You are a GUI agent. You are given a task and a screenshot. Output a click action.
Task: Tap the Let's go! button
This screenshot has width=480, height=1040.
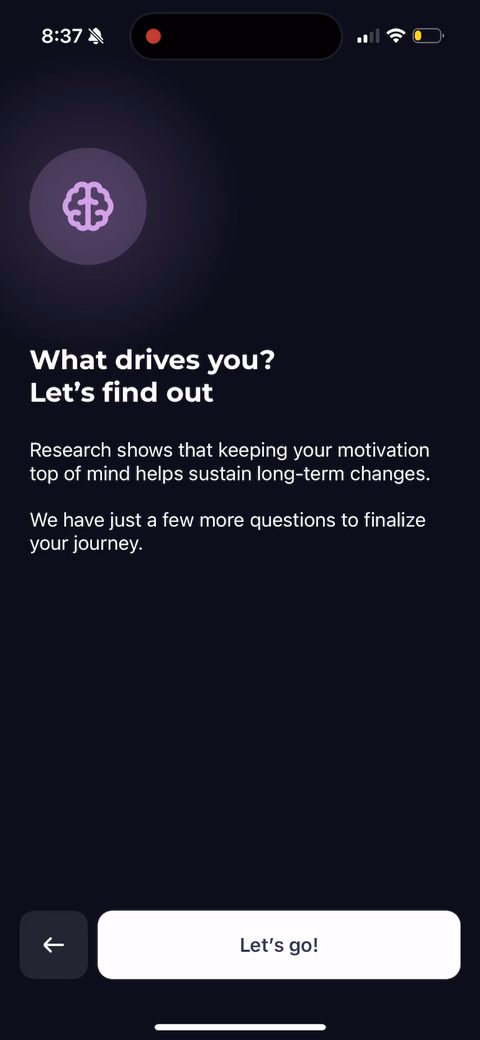pos(279,944)
